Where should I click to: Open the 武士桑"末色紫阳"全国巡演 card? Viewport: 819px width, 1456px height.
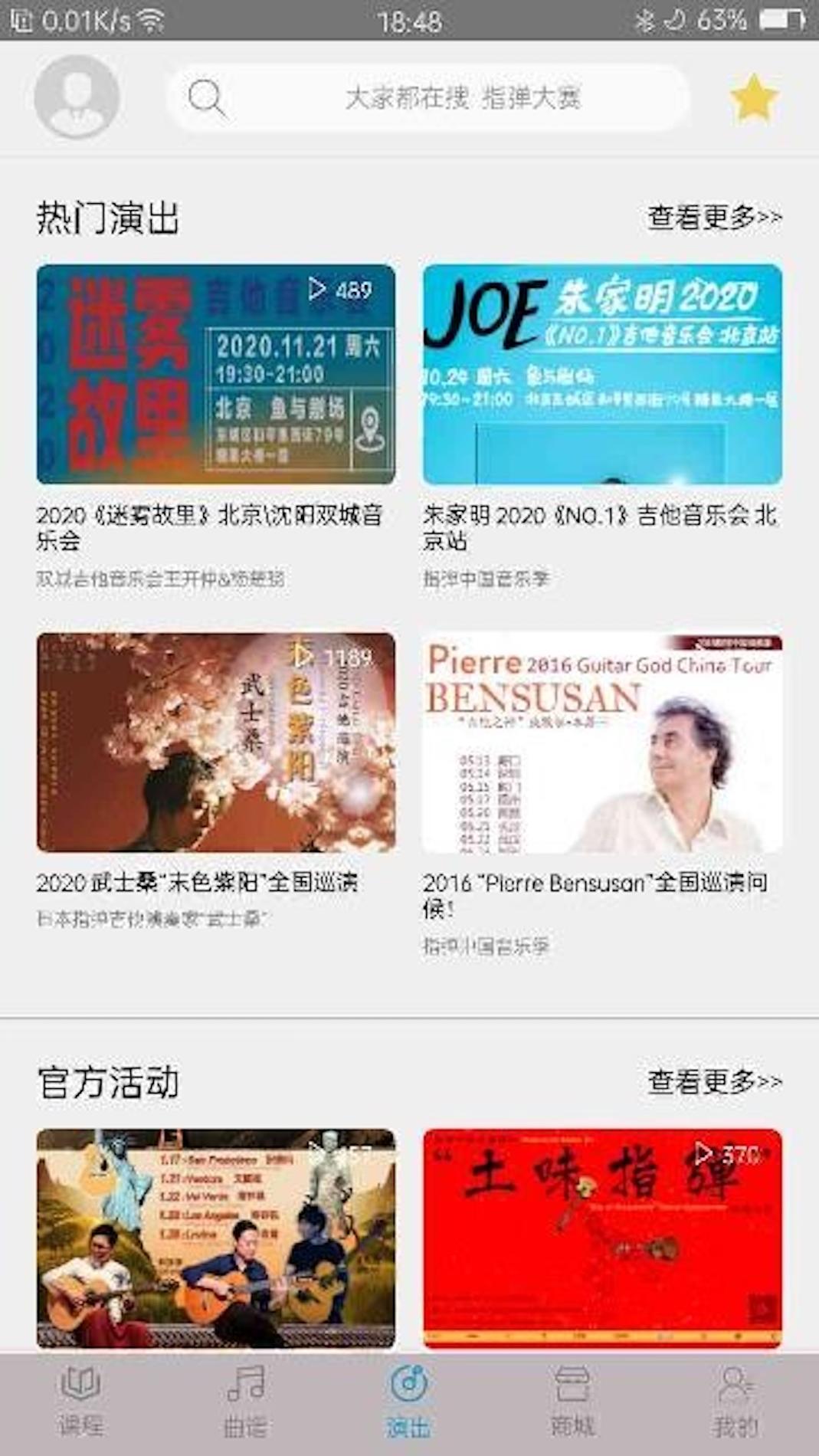click(216, 743)
